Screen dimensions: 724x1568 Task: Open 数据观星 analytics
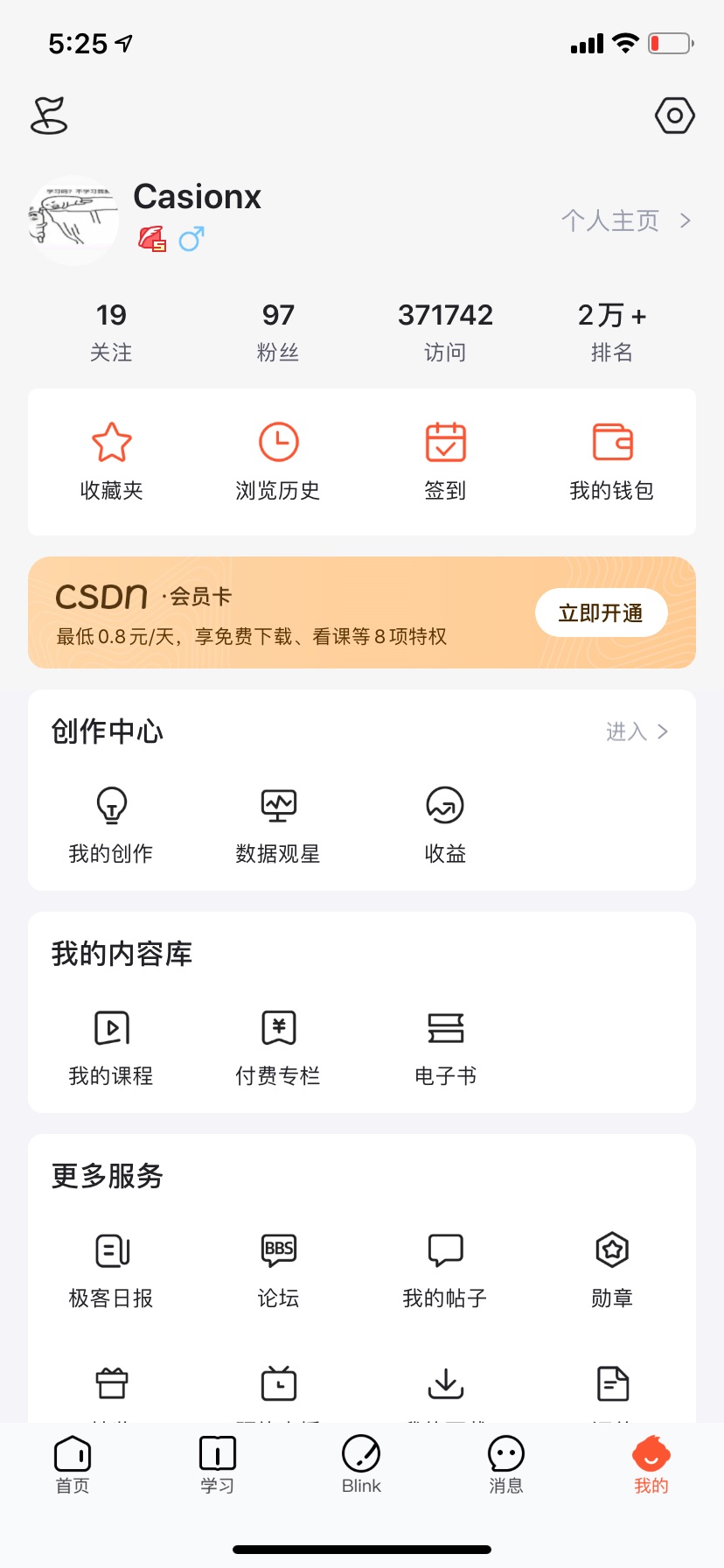(x=278, y=825)
